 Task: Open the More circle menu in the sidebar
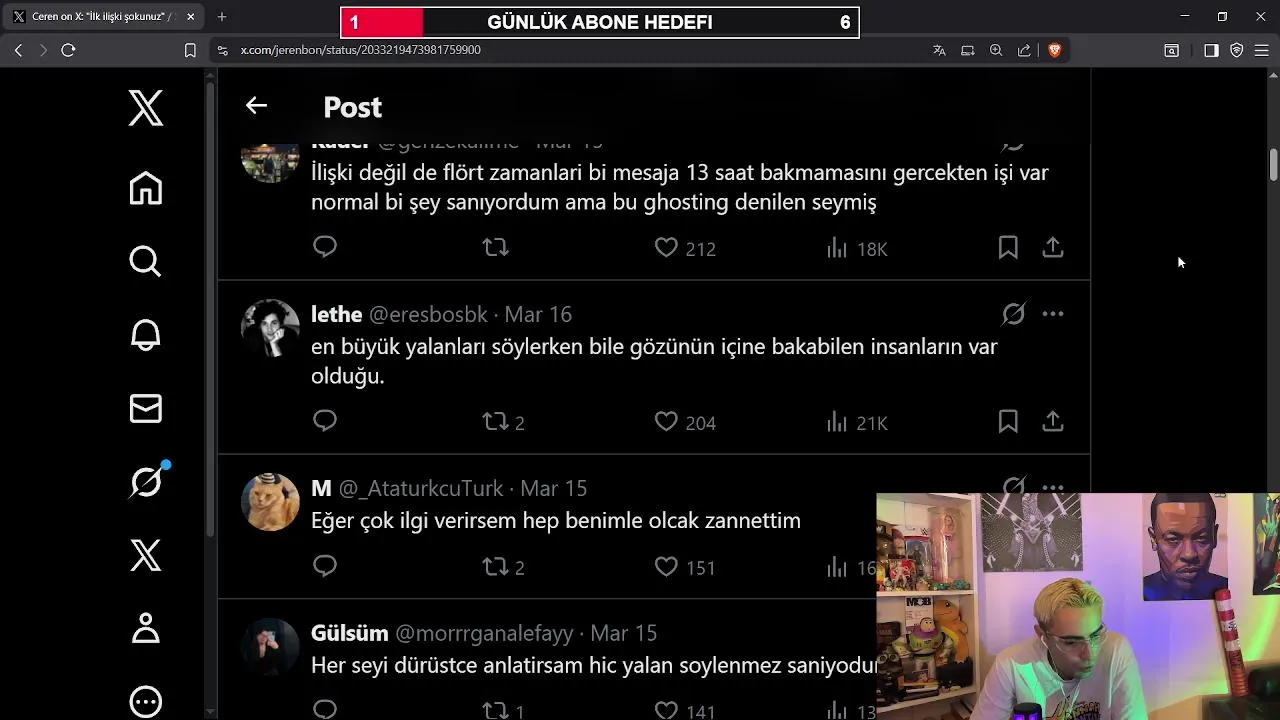146,702
